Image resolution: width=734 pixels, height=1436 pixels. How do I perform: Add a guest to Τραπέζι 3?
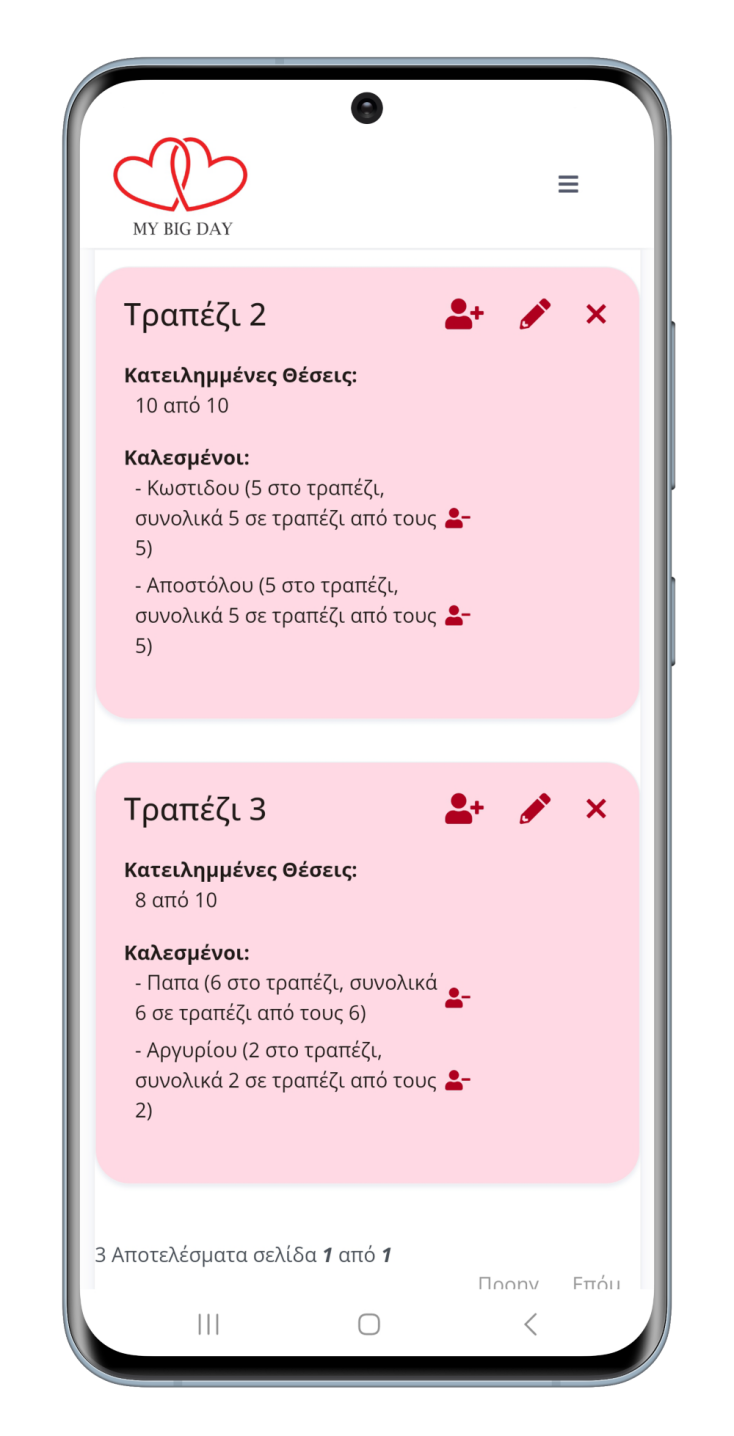[x=464, y=808]
